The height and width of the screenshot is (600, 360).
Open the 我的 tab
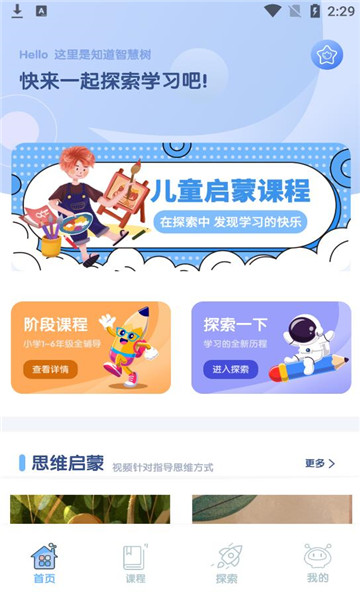(318, 563)
